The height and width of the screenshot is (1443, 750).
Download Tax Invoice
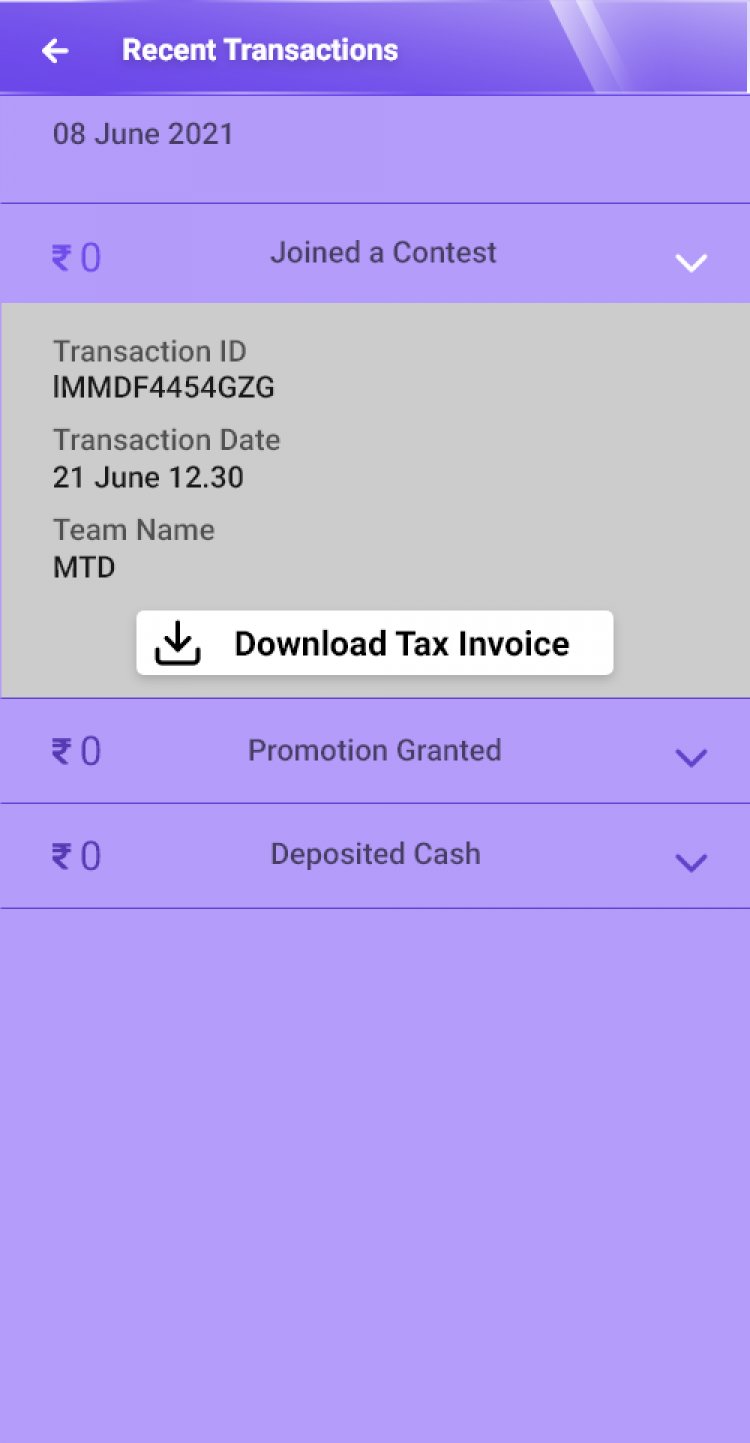point(375,643)
